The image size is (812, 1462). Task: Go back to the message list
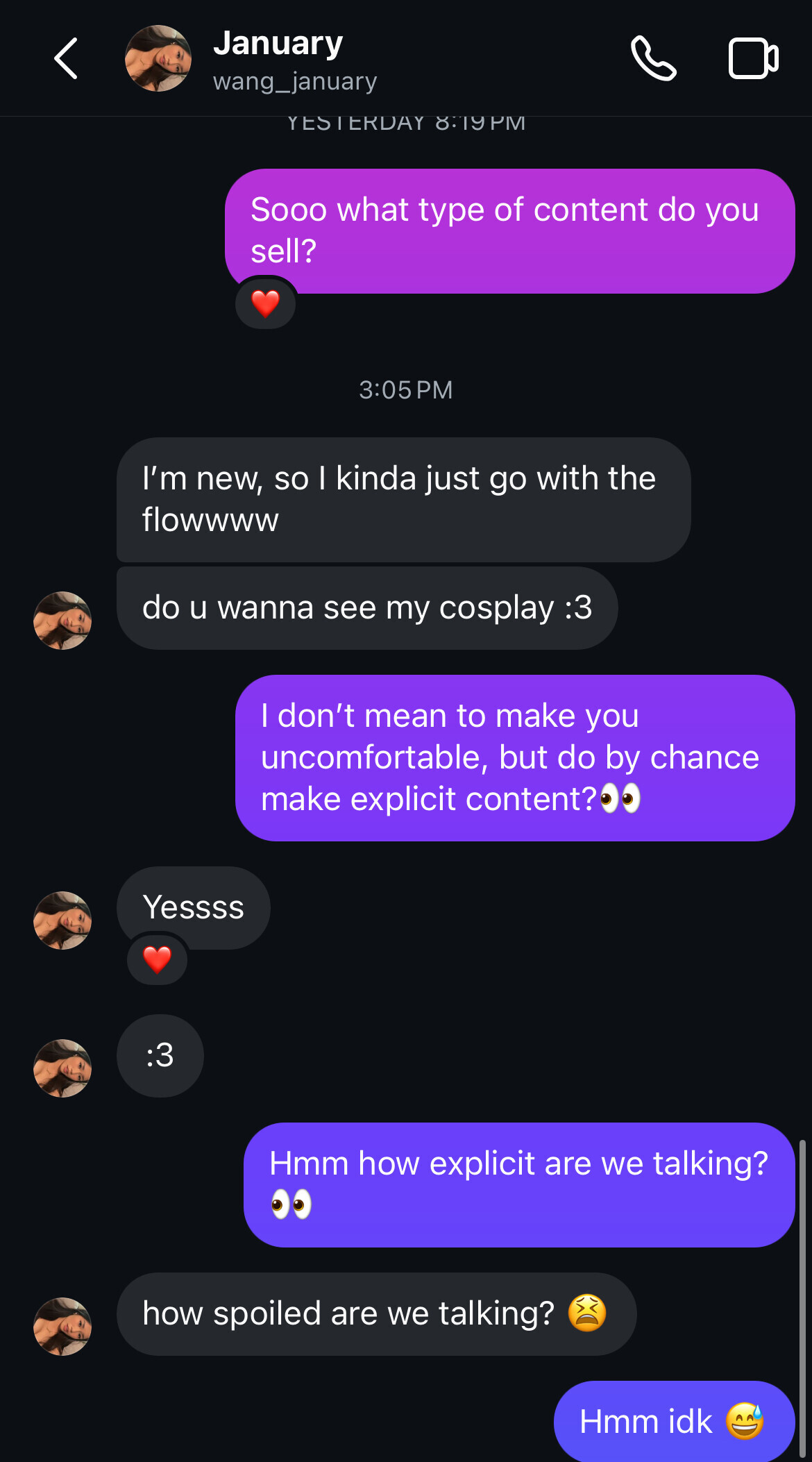pos(66,58)
